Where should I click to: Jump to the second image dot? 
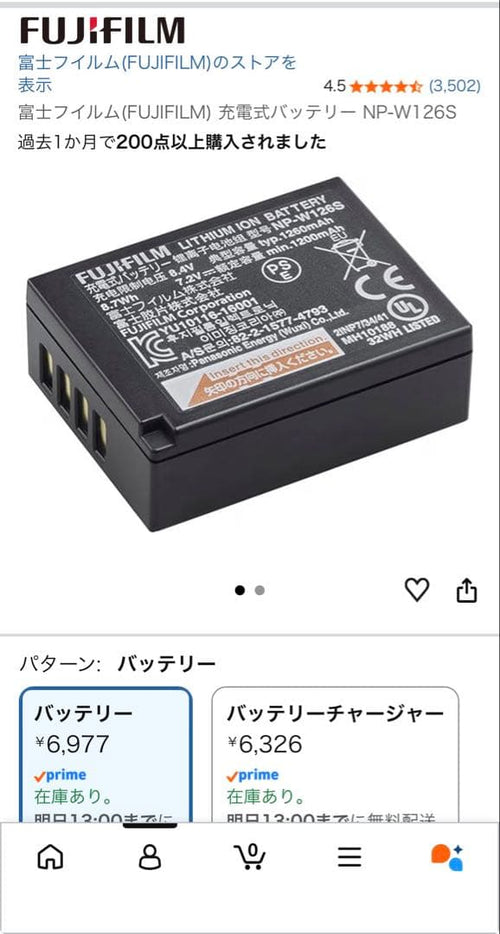(x=259, y=590)
